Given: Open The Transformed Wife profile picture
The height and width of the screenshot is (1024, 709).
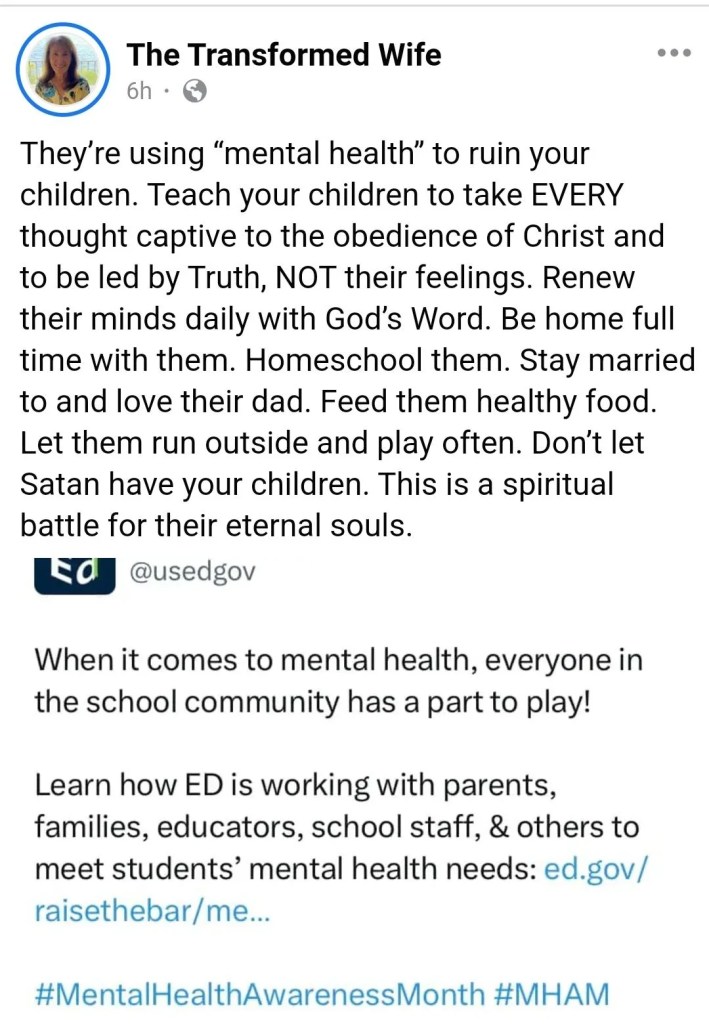Looking at the screenshot, I should point(62,69).
